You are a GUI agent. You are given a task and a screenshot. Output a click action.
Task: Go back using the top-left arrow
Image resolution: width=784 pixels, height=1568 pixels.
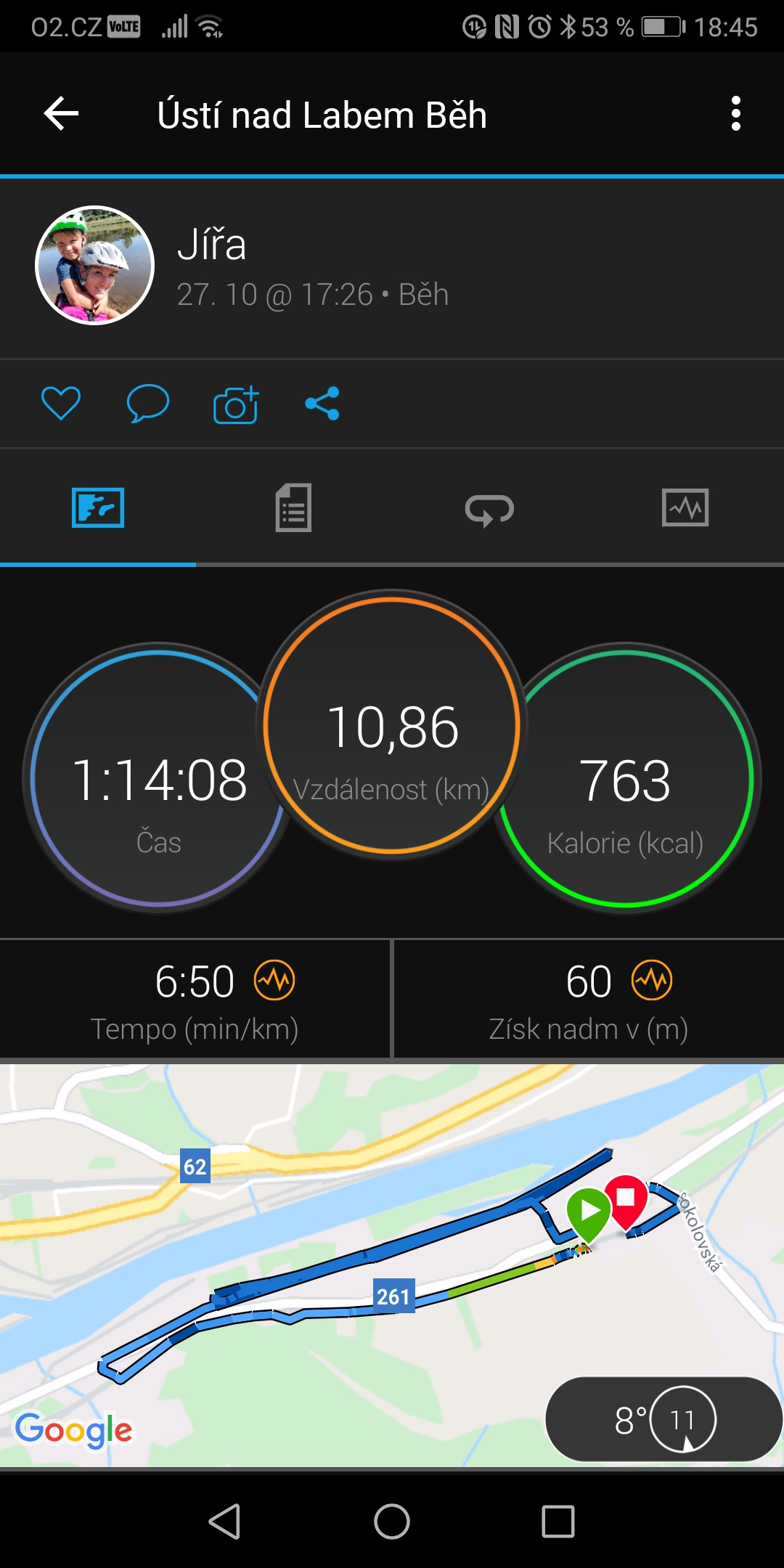point(61,114)
